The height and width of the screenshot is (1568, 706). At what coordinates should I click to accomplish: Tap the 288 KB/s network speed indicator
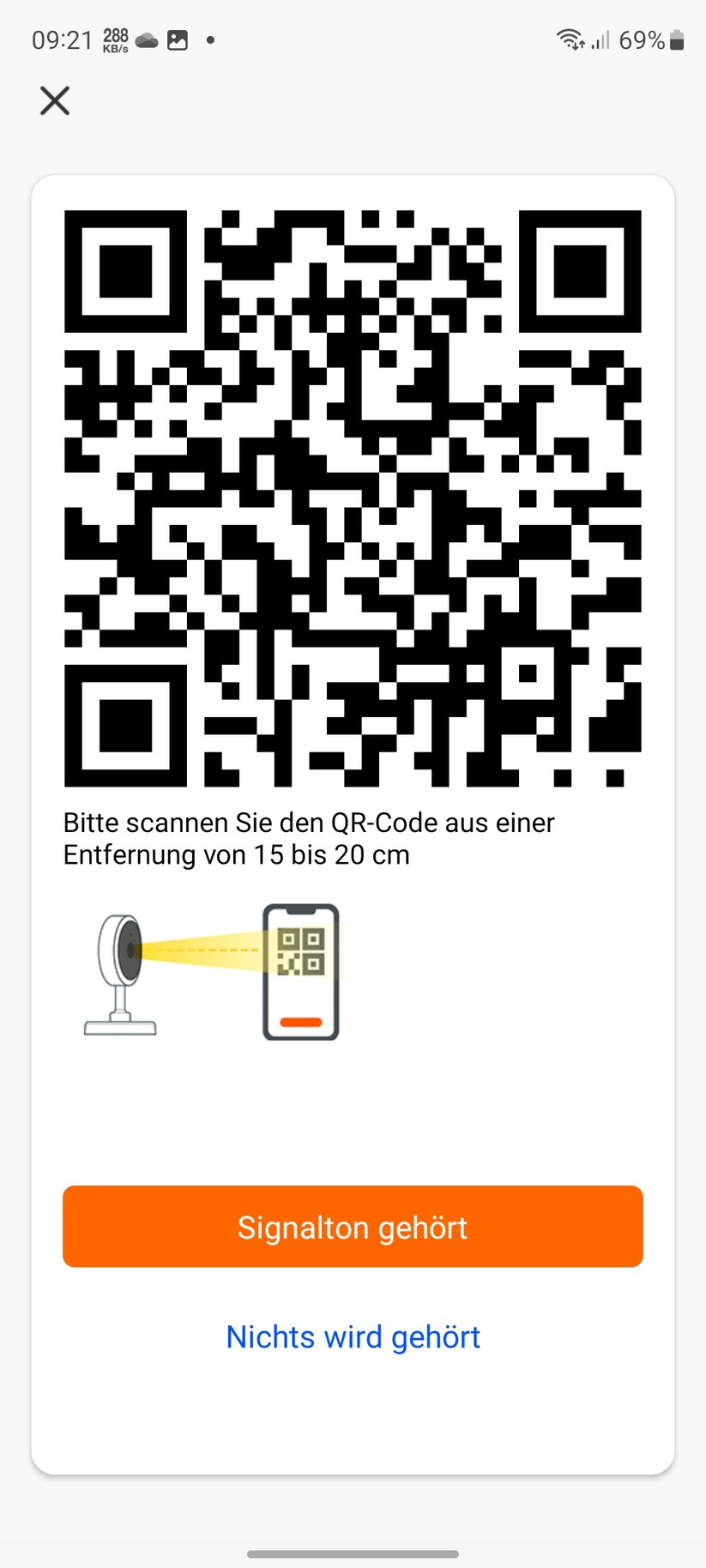pos(113,39)
